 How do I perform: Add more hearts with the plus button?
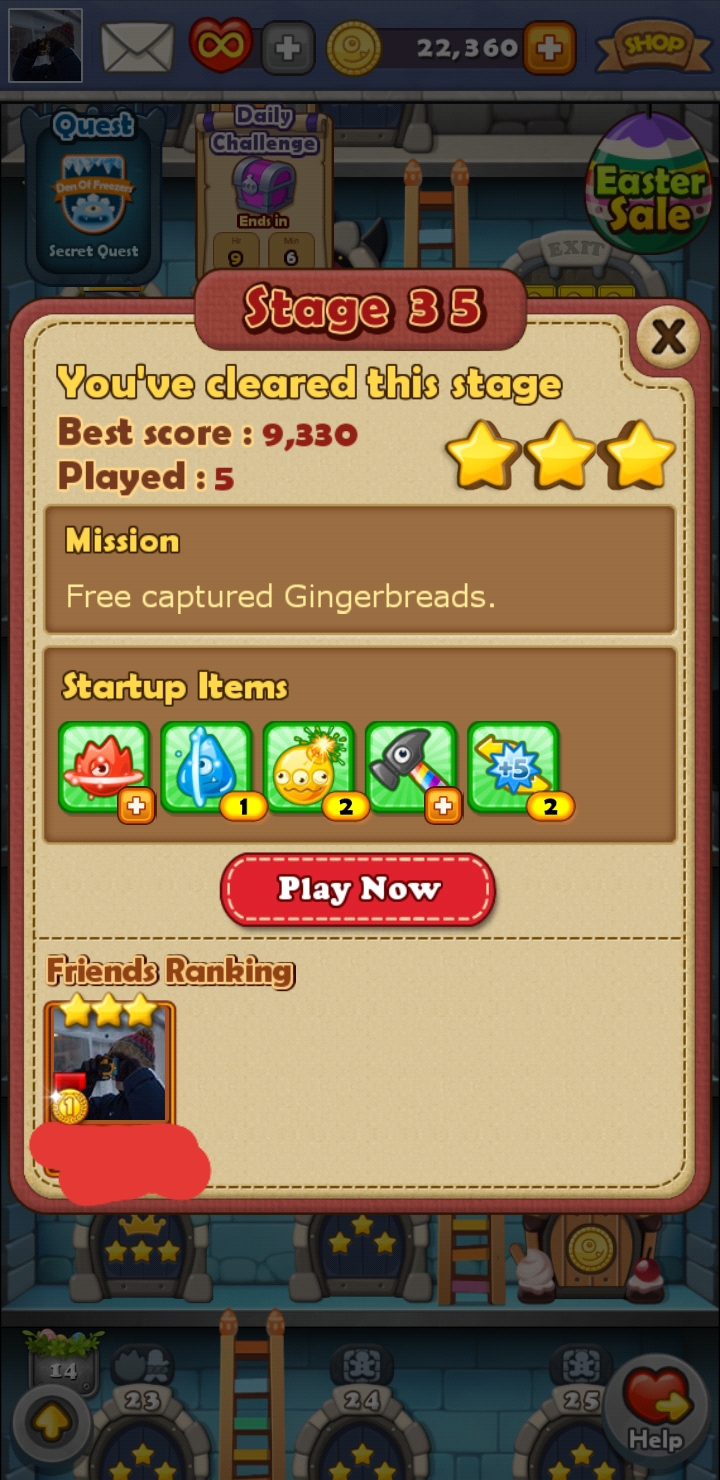(288, 47)
